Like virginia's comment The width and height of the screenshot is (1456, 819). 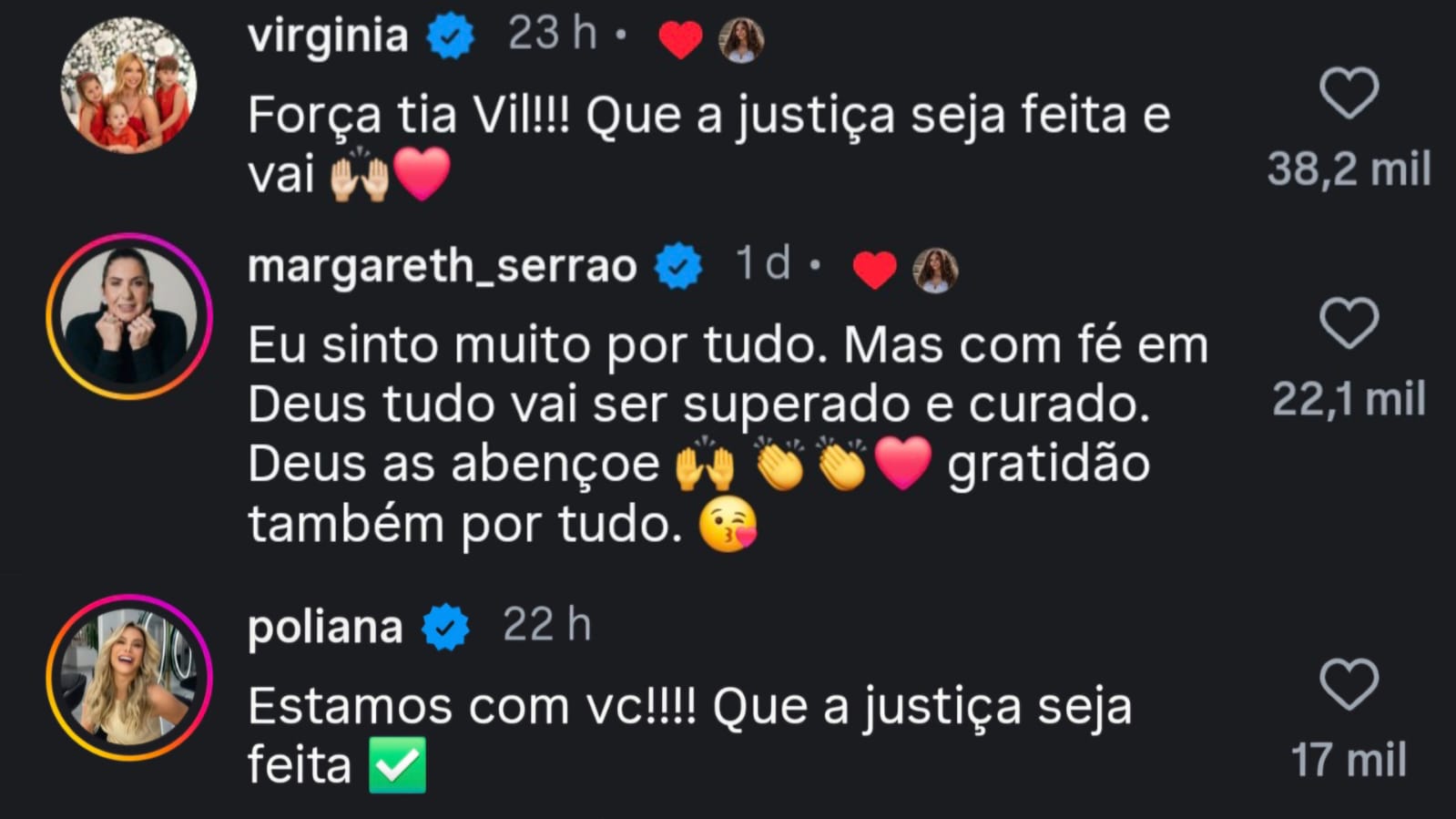coord(1349,93)
